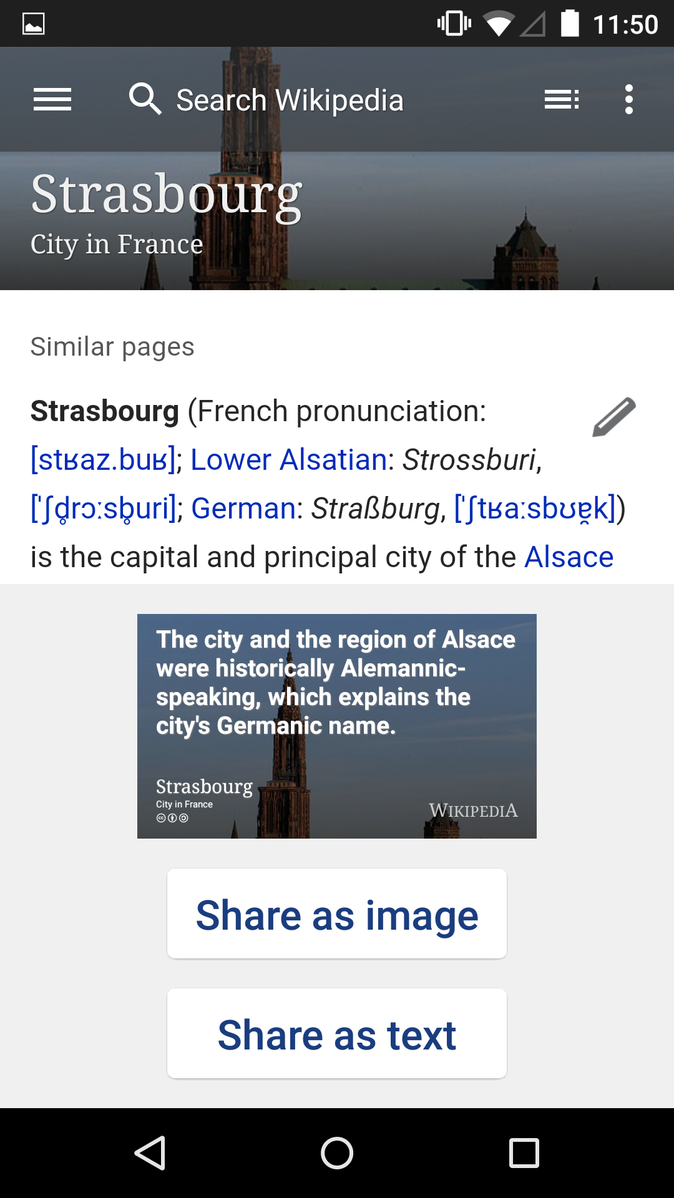Open the table of contents icon
Image resolution: width=674 pixels, height=1198 pixels.
[562, 99]
